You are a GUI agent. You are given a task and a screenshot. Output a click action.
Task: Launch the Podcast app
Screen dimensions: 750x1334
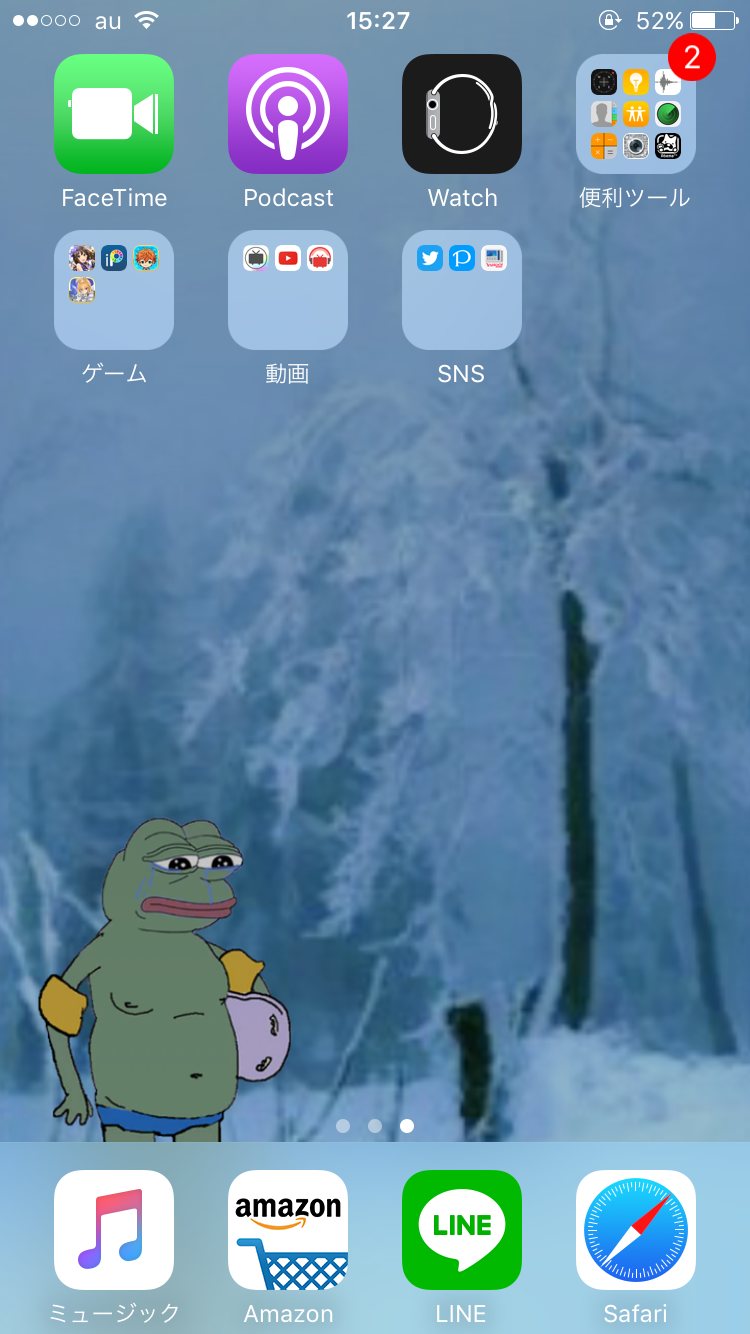(288, 114)
